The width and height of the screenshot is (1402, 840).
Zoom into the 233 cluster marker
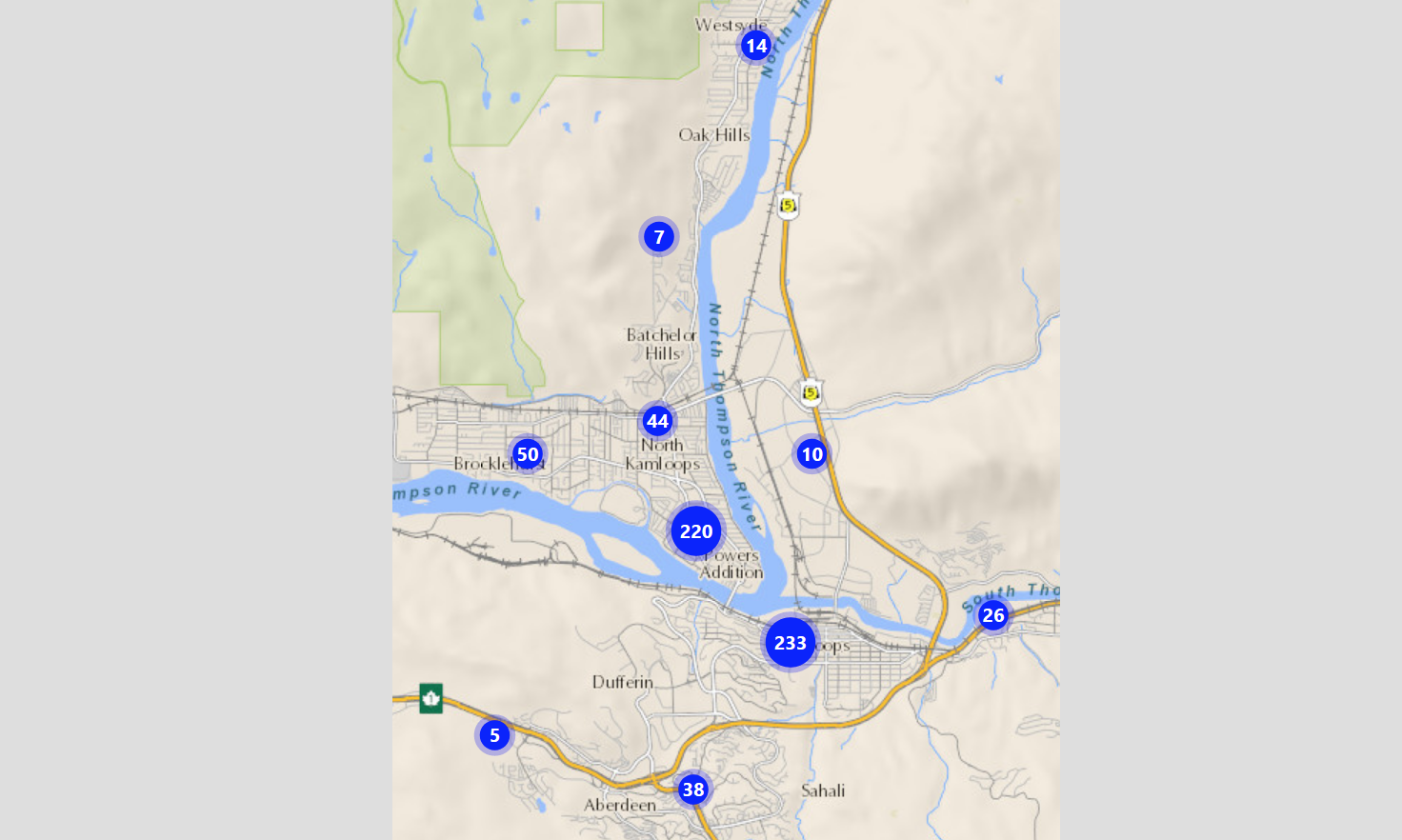coord(791,643)
